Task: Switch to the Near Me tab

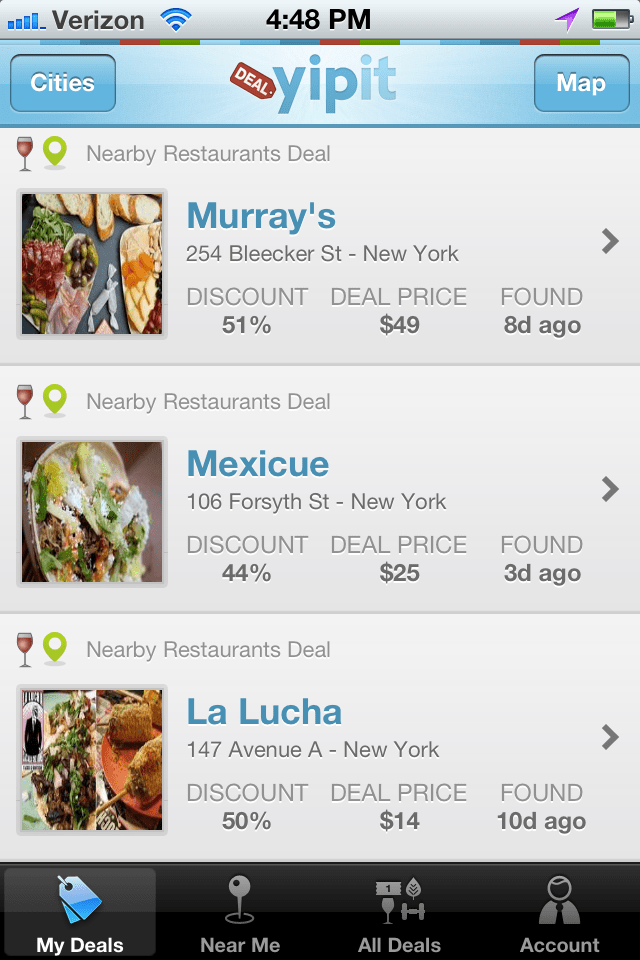Action: (240, 914)
